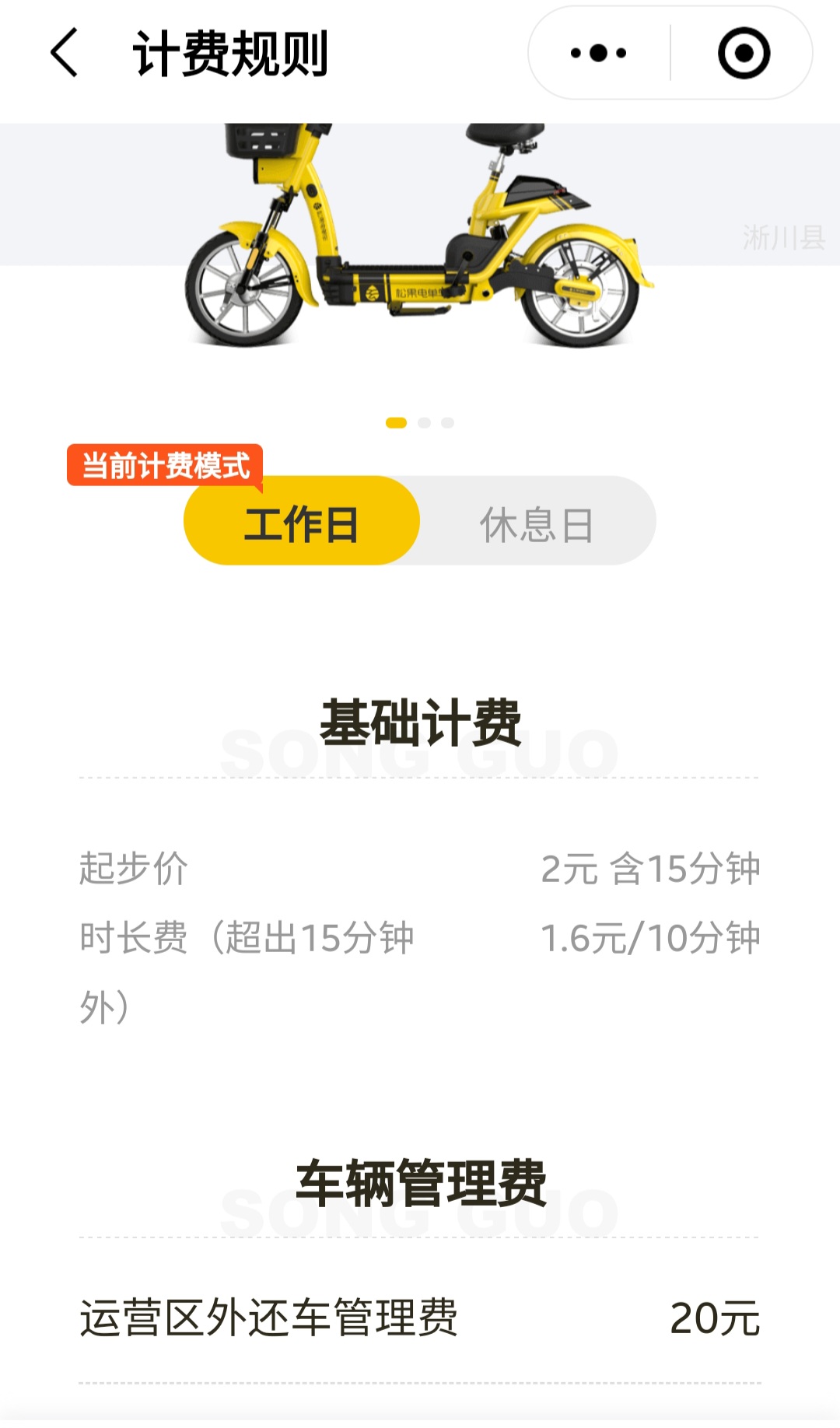Screen dimensions: 840x1428
Task: Select the 工作日 billing tab
Action: point(302,523)
